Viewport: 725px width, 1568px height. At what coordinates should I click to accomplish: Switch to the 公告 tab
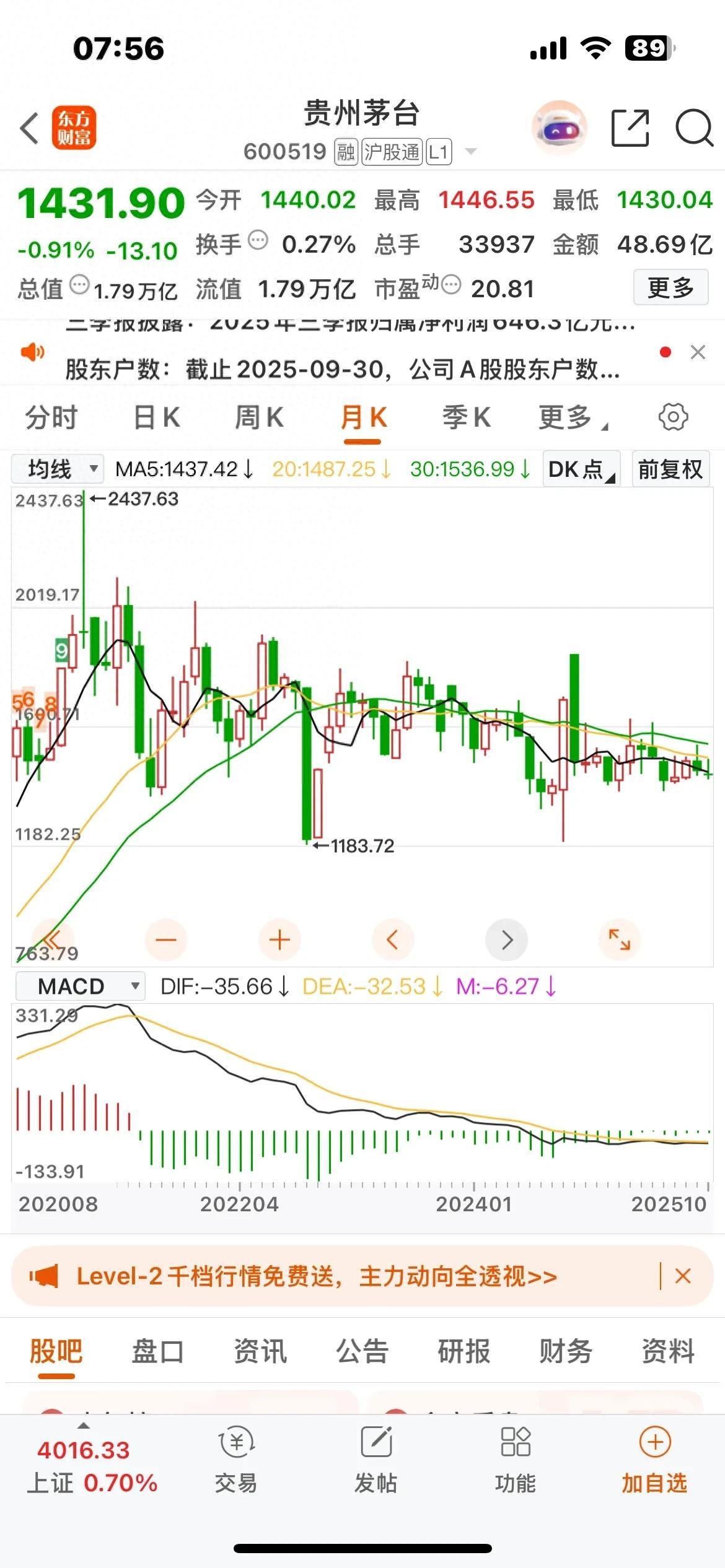click(x=362, y=1351)
